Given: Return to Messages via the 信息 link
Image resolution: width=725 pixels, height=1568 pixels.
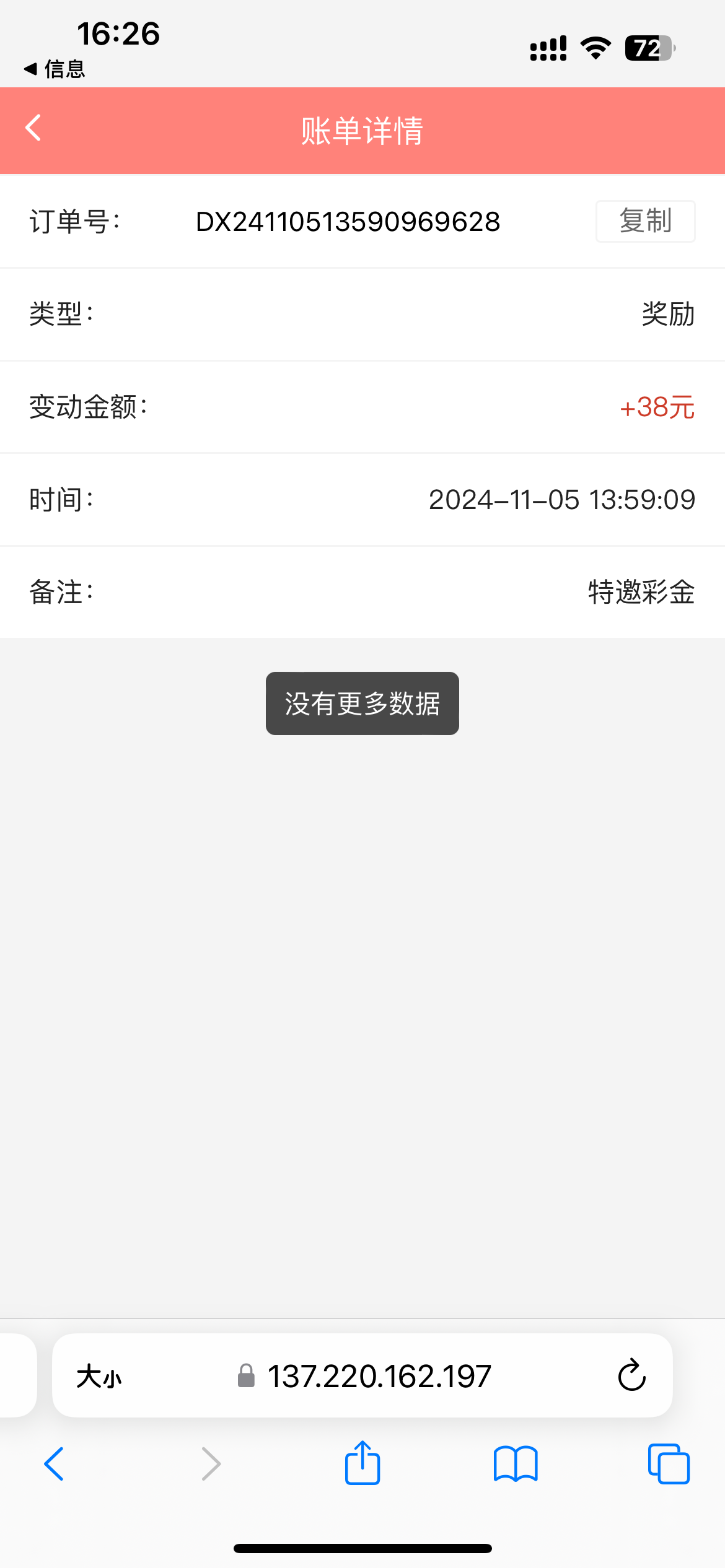Looking at the screenshot, I should click(55, 69).
